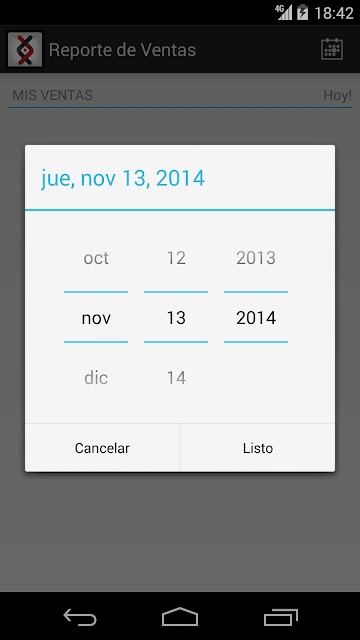This screenshot has height=640, width=360.
Task: Pick day 14 in the day column
Action: coord(176,378)
